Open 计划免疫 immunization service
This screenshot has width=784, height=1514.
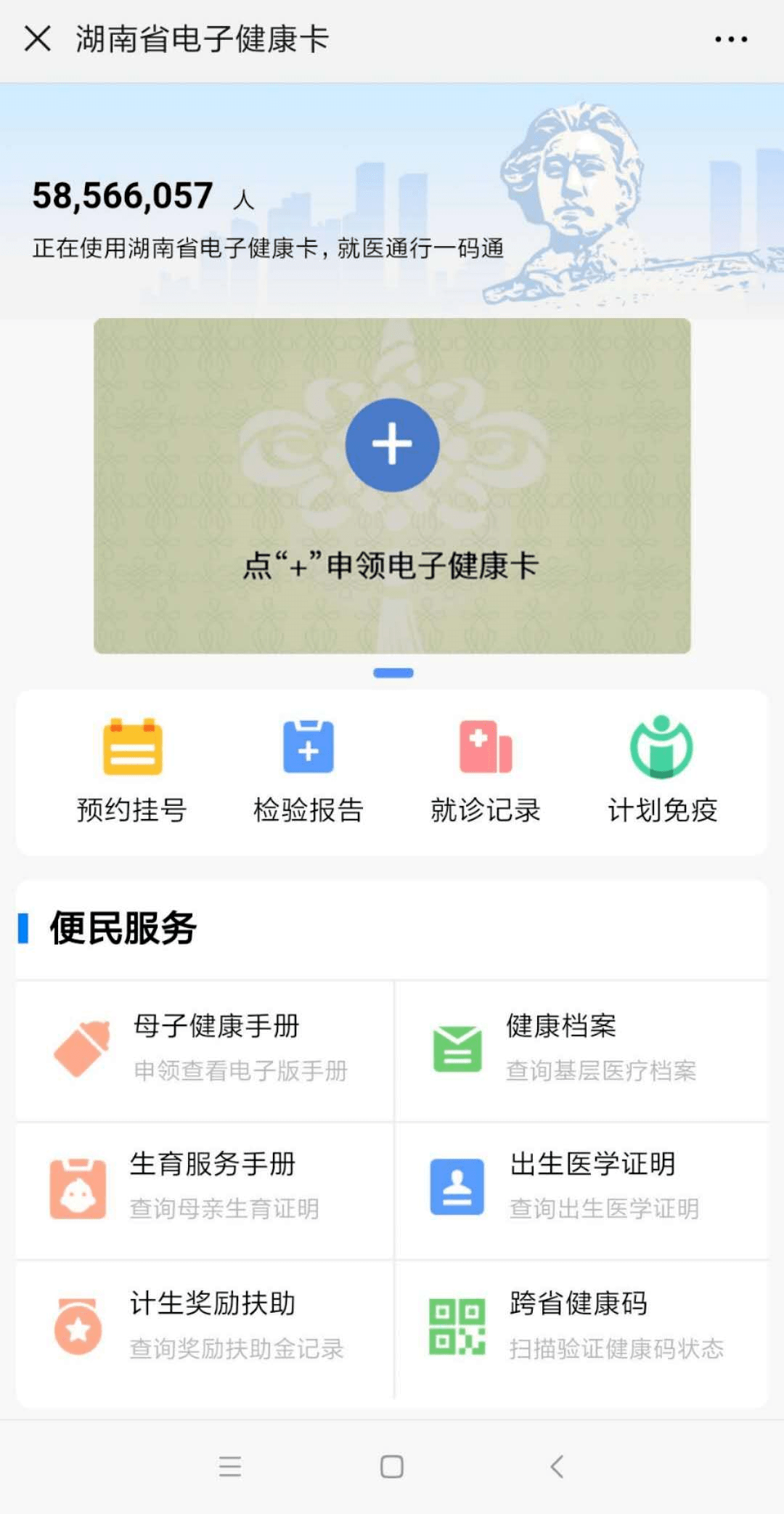coord(661,771)
